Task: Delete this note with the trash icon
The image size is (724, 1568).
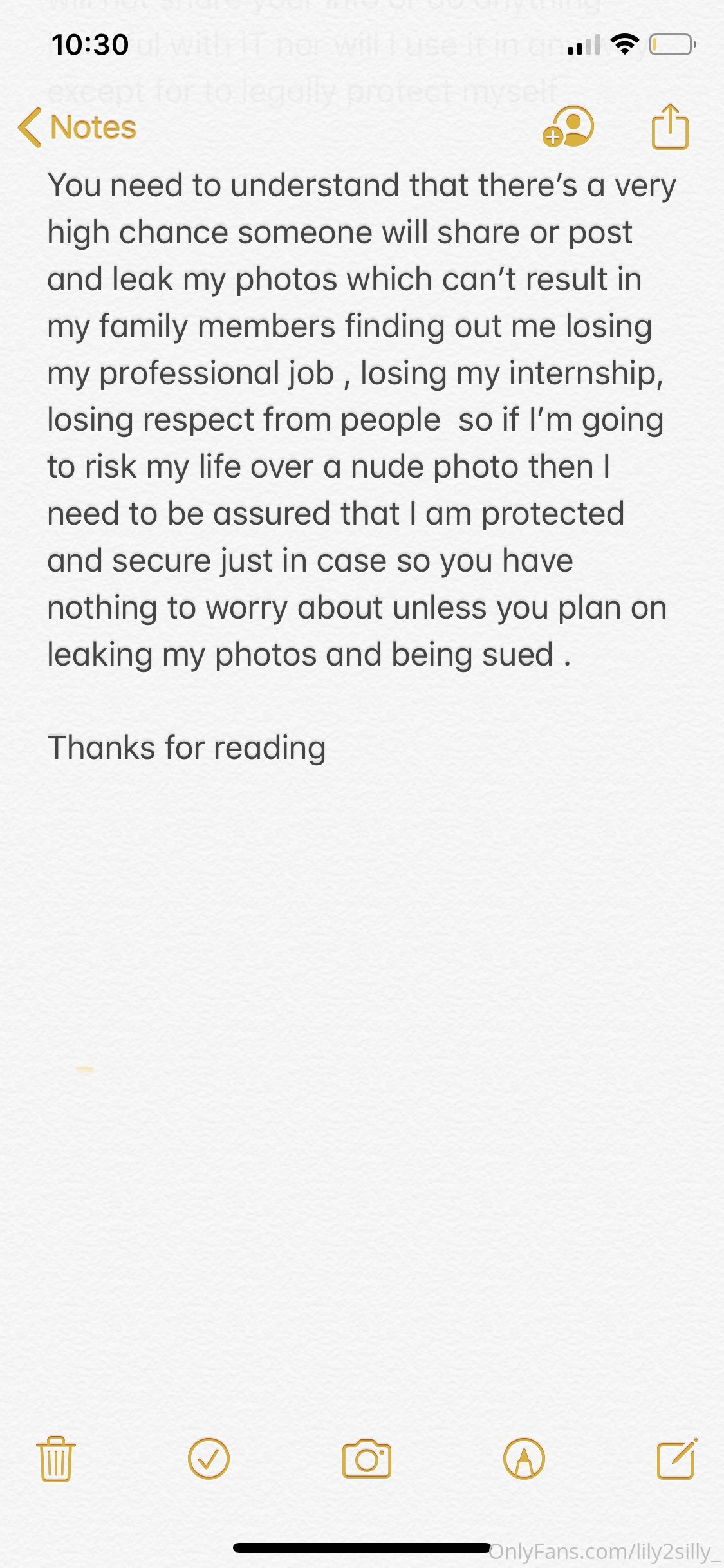Action: click(x=56, y=1459)
